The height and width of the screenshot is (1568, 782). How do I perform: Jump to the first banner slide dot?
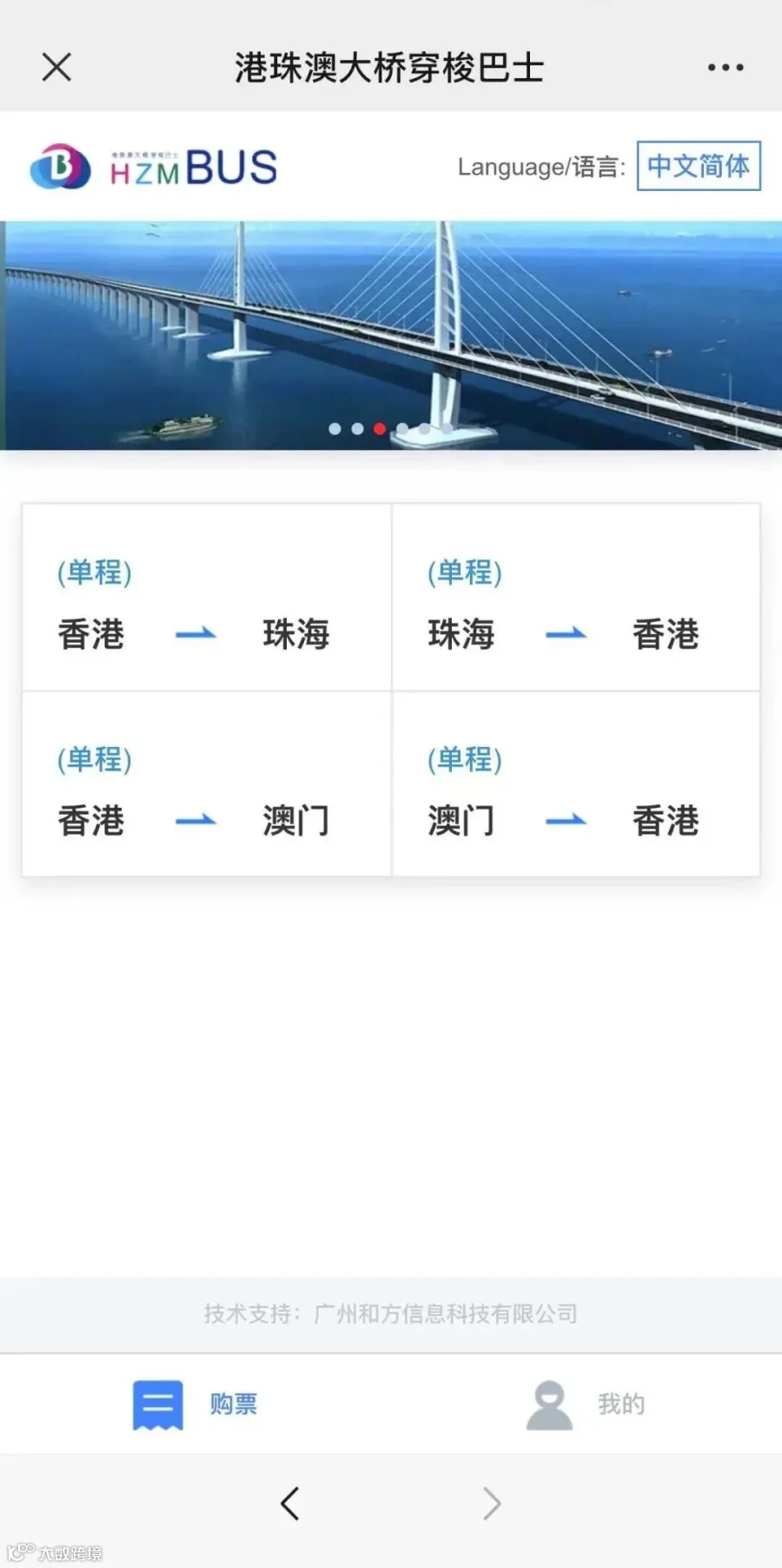click(335, 428)
